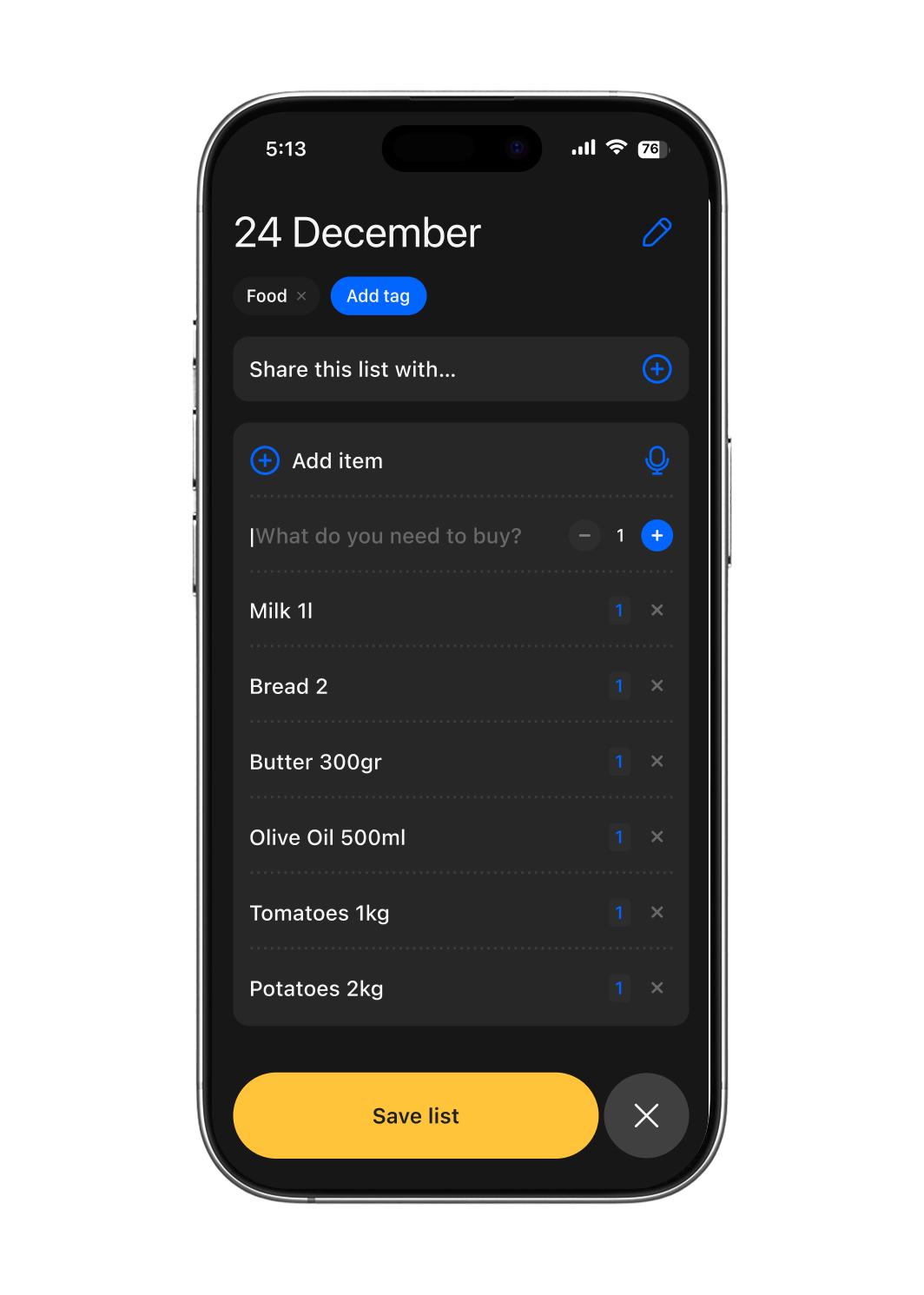Delete Tomatoes 1kg from the list
The height and width of the screenshot is (1295, 924).
[x=657, y=913]
